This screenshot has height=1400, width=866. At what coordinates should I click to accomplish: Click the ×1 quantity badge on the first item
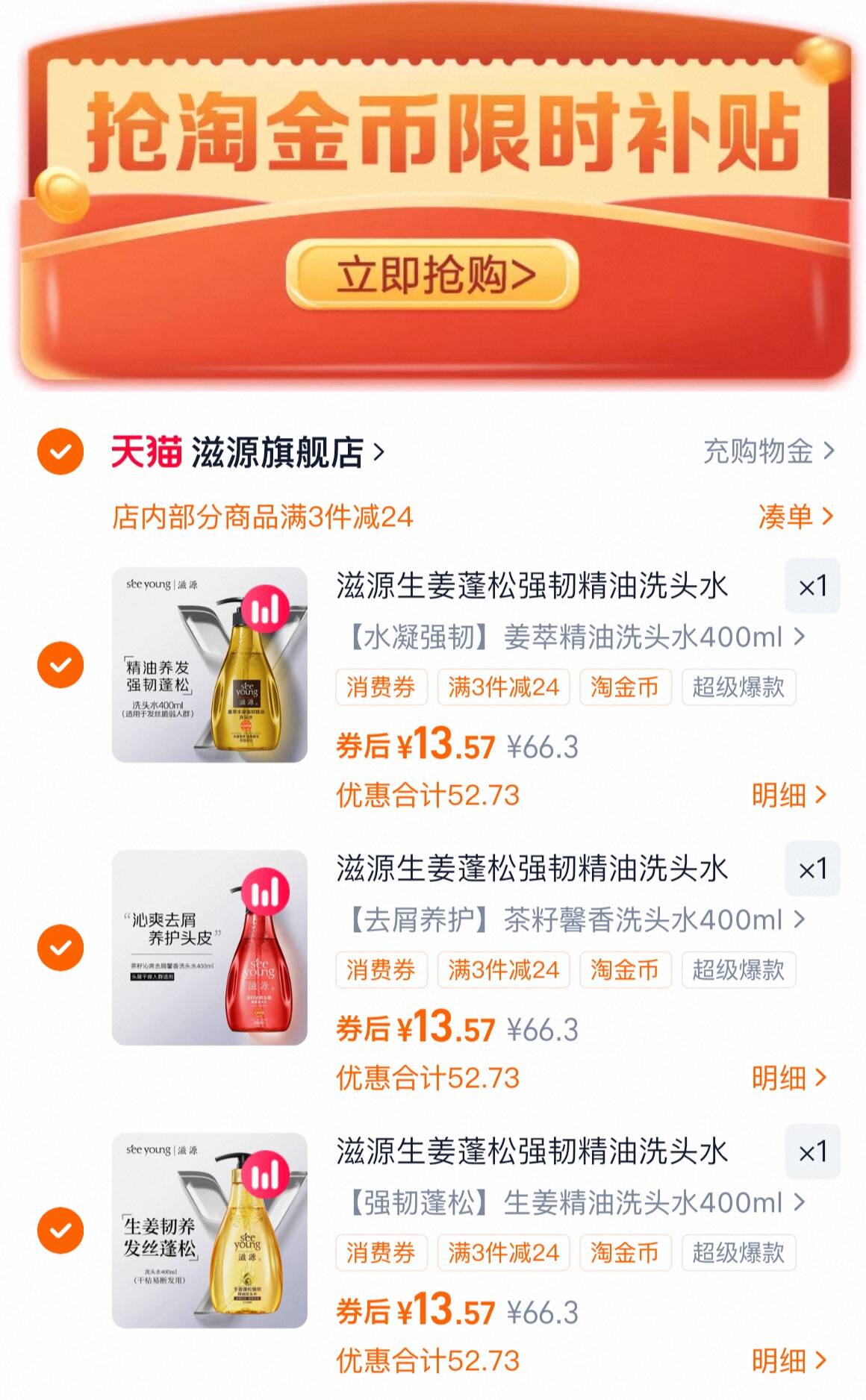pos(811,586)
